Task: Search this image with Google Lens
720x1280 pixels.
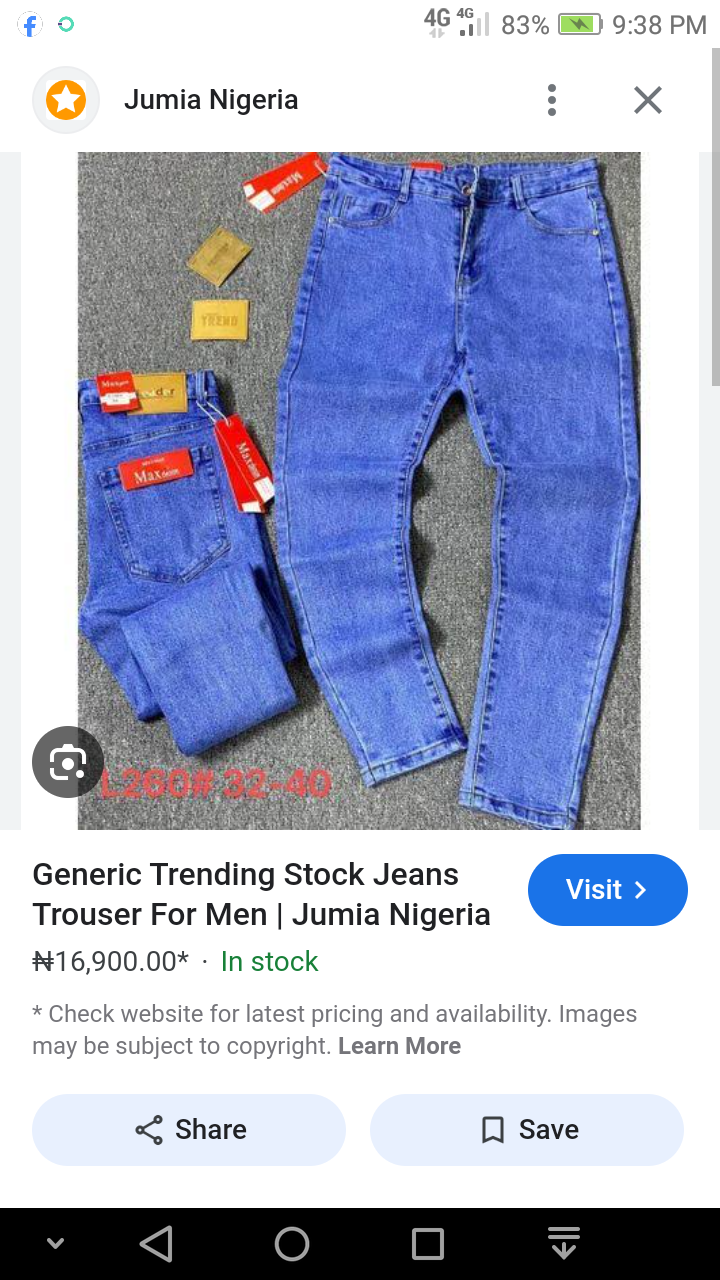Action: coord(68,762)
